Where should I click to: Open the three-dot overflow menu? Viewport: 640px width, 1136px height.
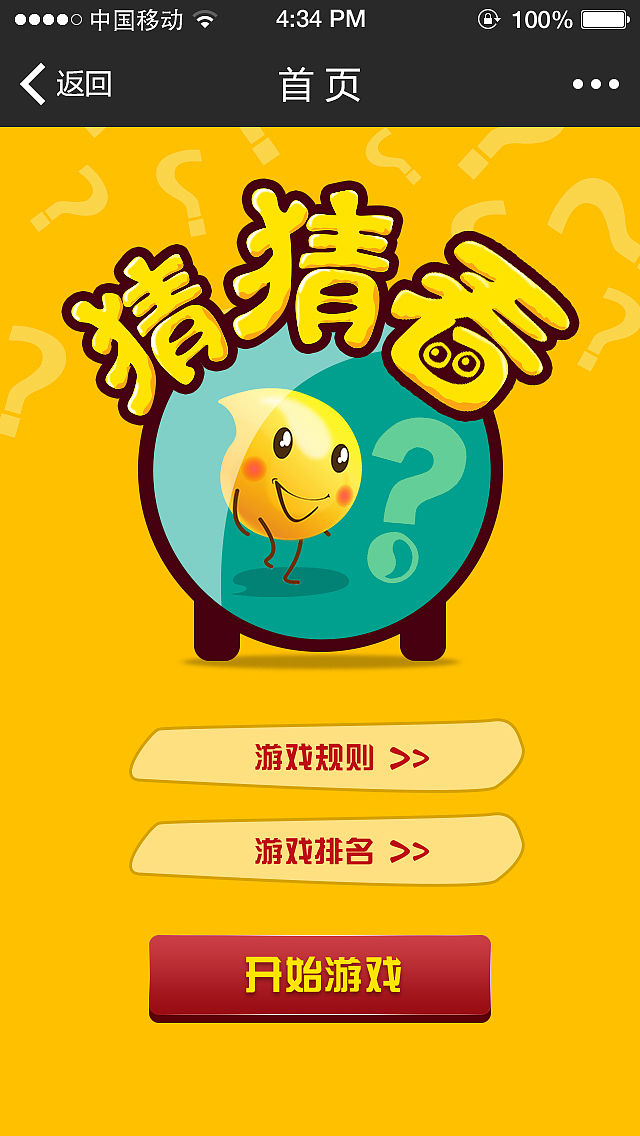click(x=595, y=85)
